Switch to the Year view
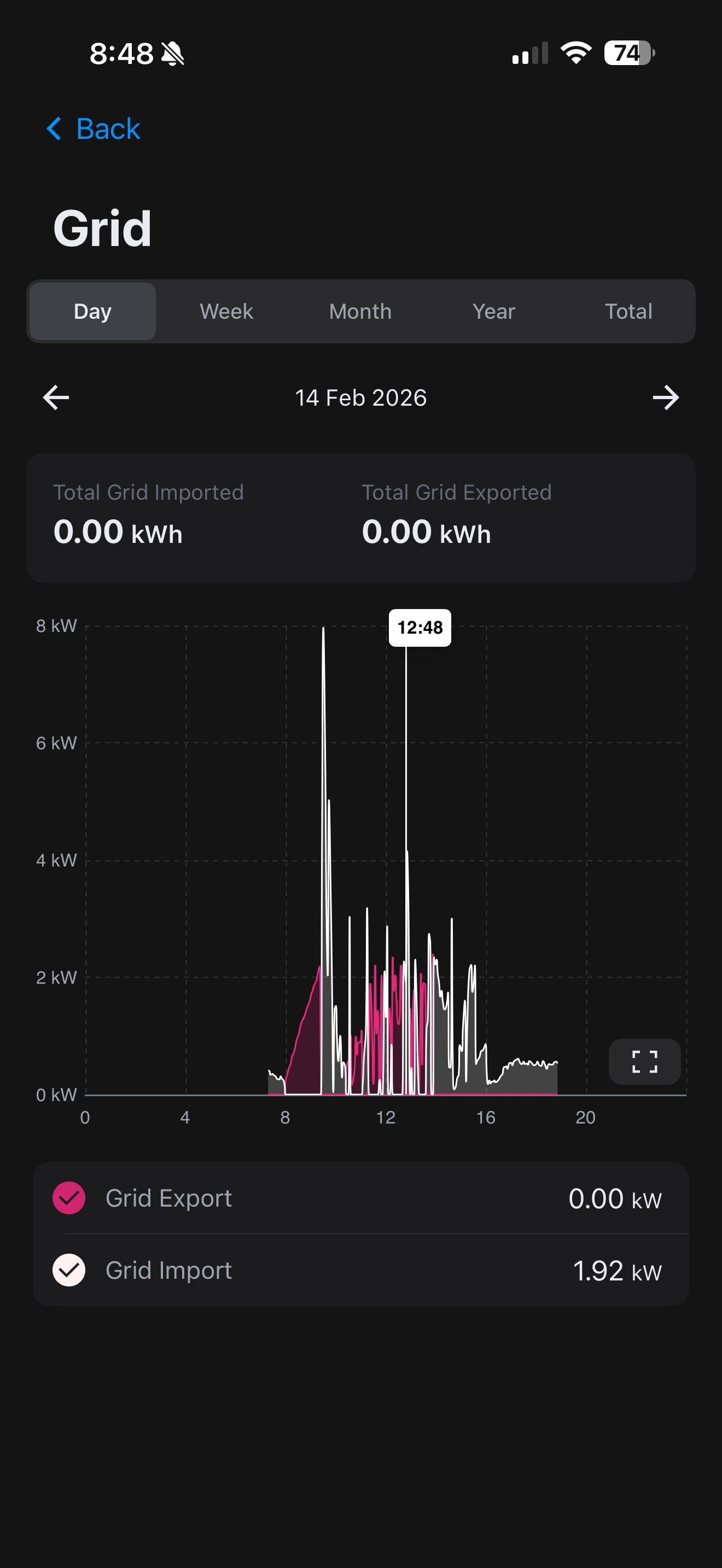The image size is (722, 1568). (494, 312)
